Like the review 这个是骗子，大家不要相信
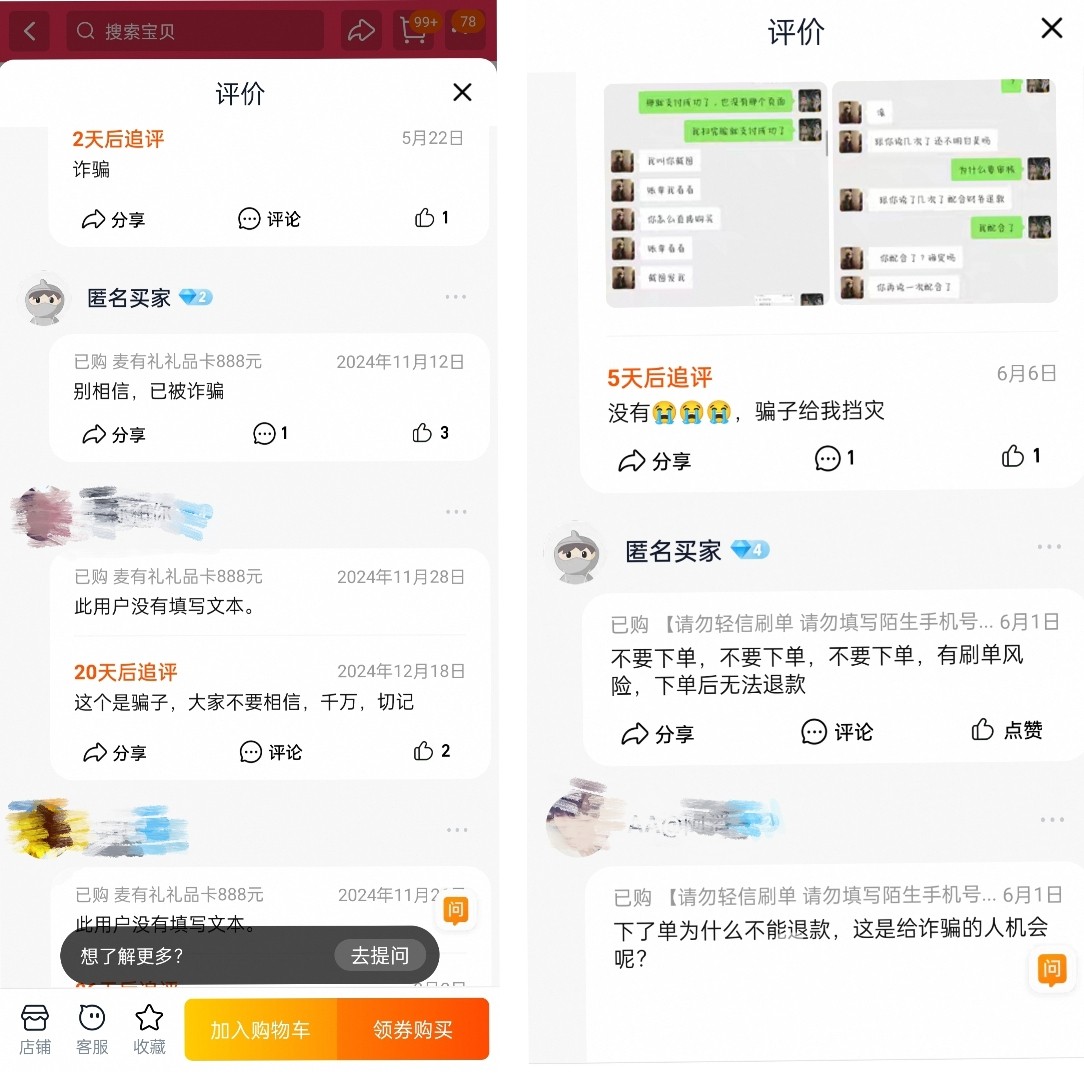 pos(432,751)
